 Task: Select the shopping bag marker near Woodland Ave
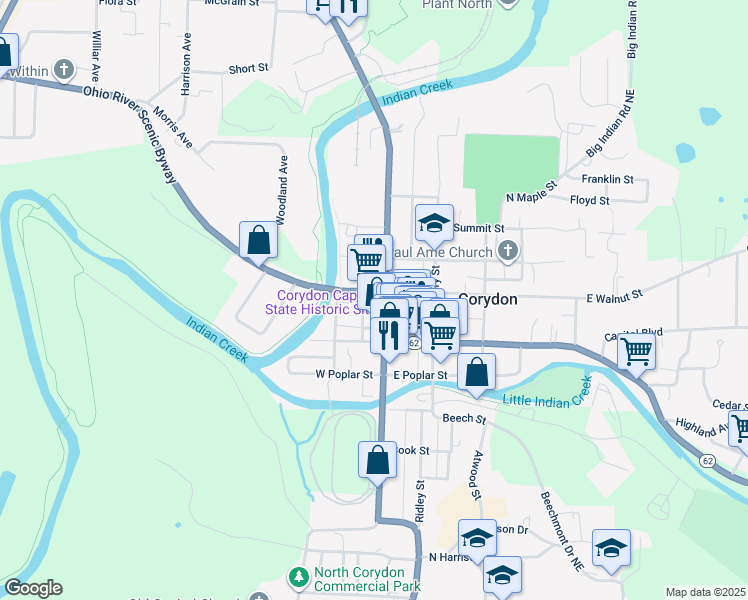(x=258, y=241)
